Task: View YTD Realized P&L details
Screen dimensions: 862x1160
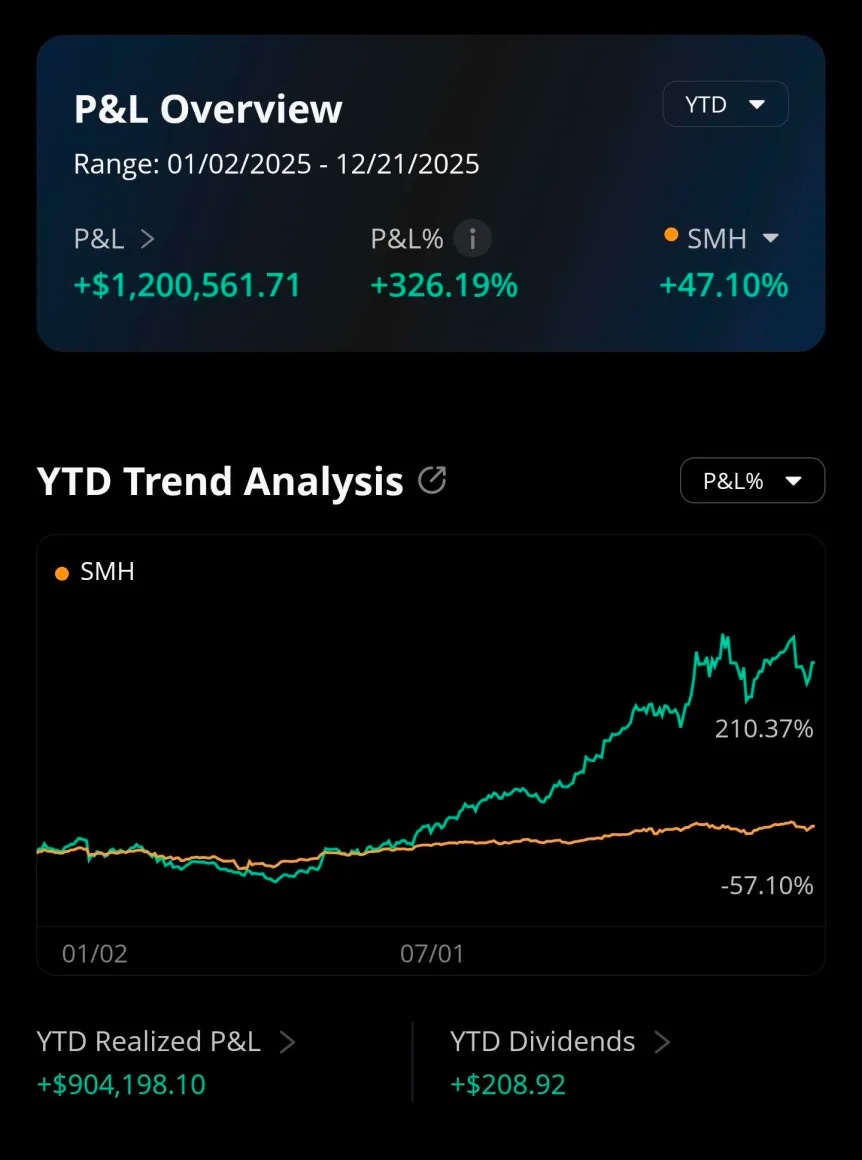Action: tap(287, 1042)
